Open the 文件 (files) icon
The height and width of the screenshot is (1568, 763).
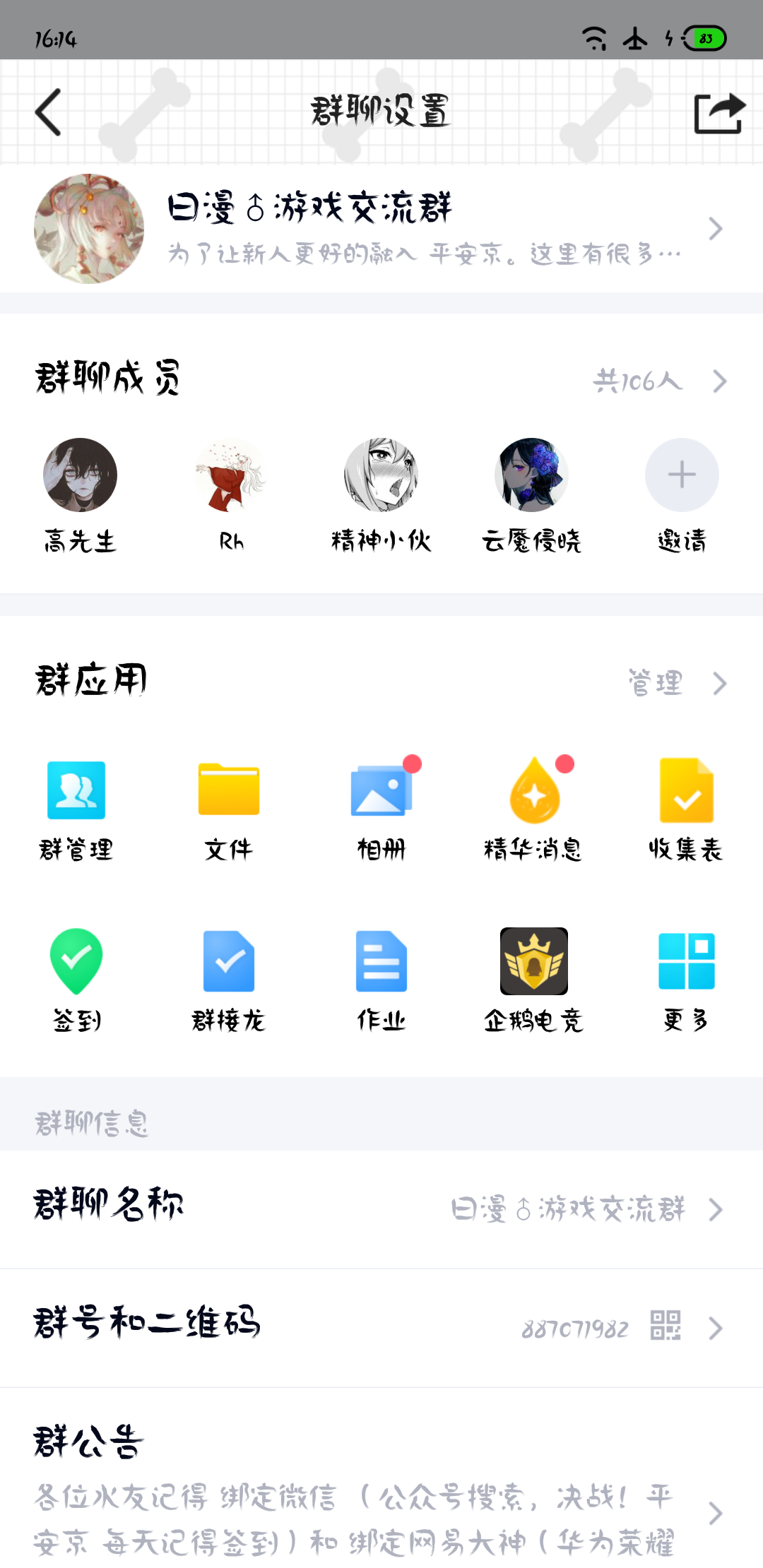229,790
